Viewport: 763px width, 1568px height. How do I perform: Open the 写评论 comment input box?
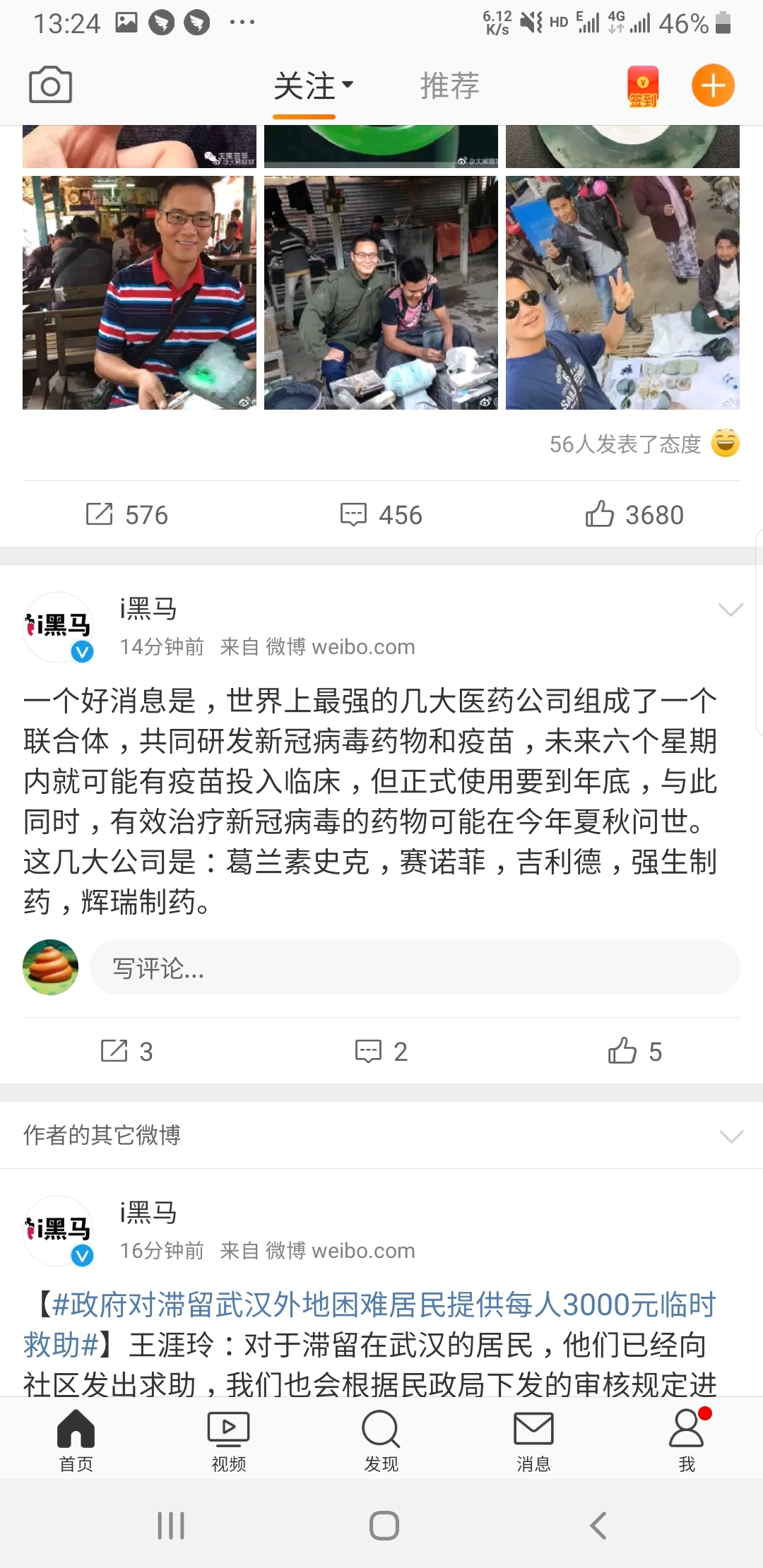pos(415,968)
